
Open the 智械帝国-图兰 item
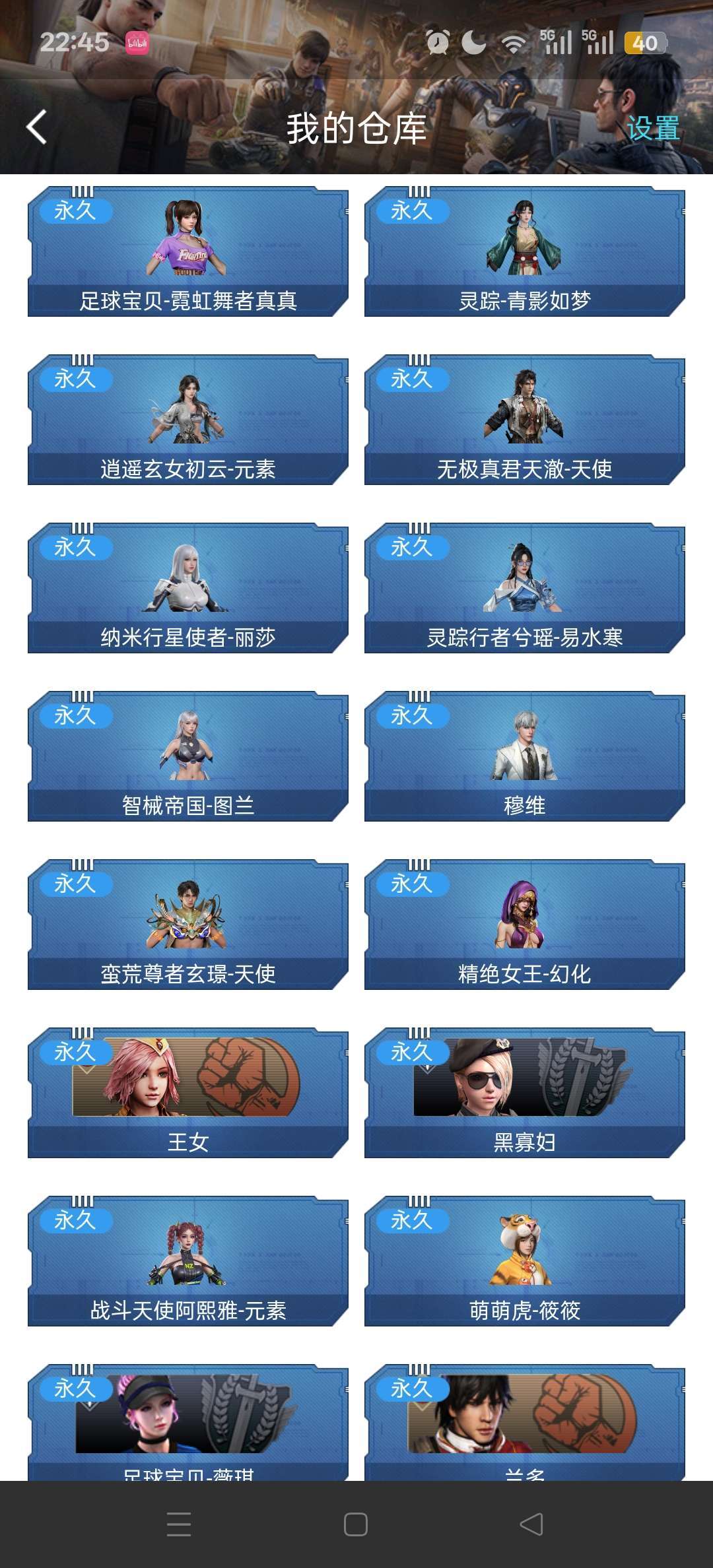click(188, 756)
